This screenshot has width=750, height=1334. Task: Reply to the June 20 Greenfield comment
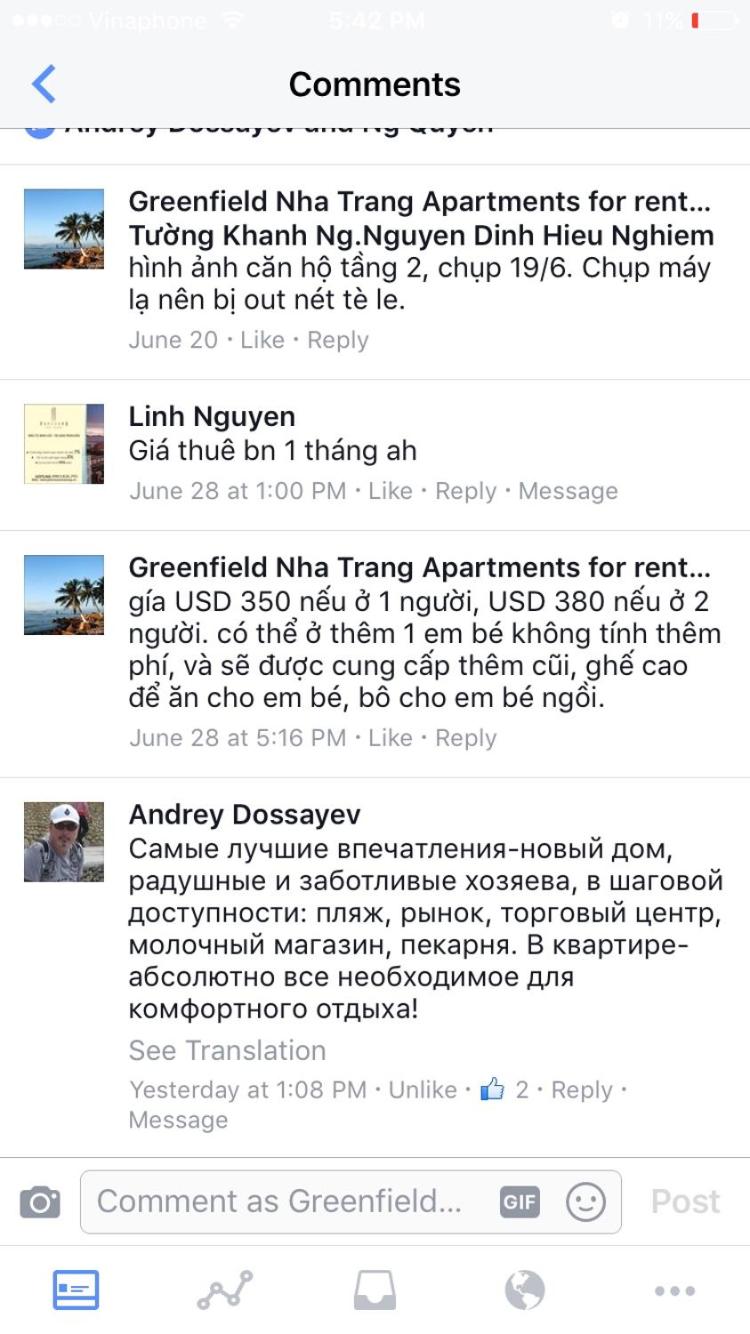tap(338, 340)
